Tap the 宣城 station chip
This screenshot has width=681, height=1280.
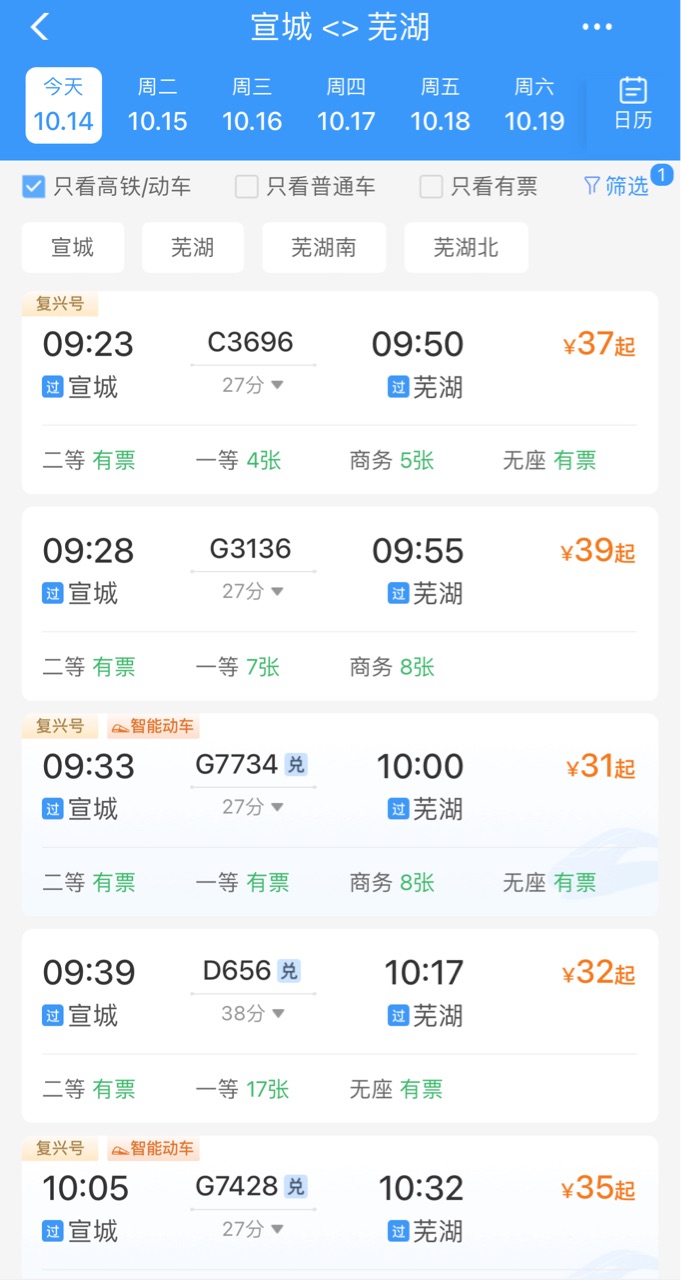point(73,247)
